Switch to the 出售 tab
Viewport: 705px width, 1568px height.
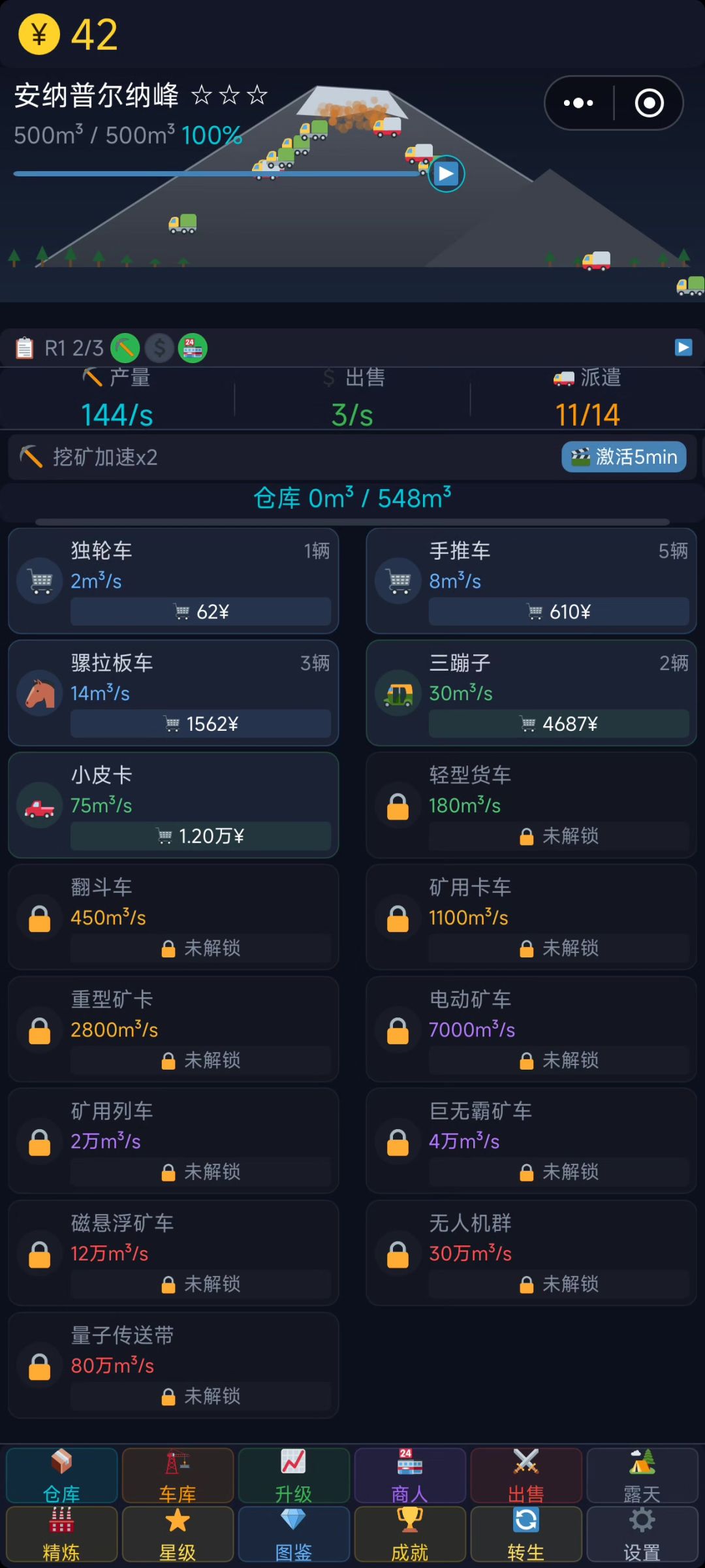click(x=526, y=1475)
